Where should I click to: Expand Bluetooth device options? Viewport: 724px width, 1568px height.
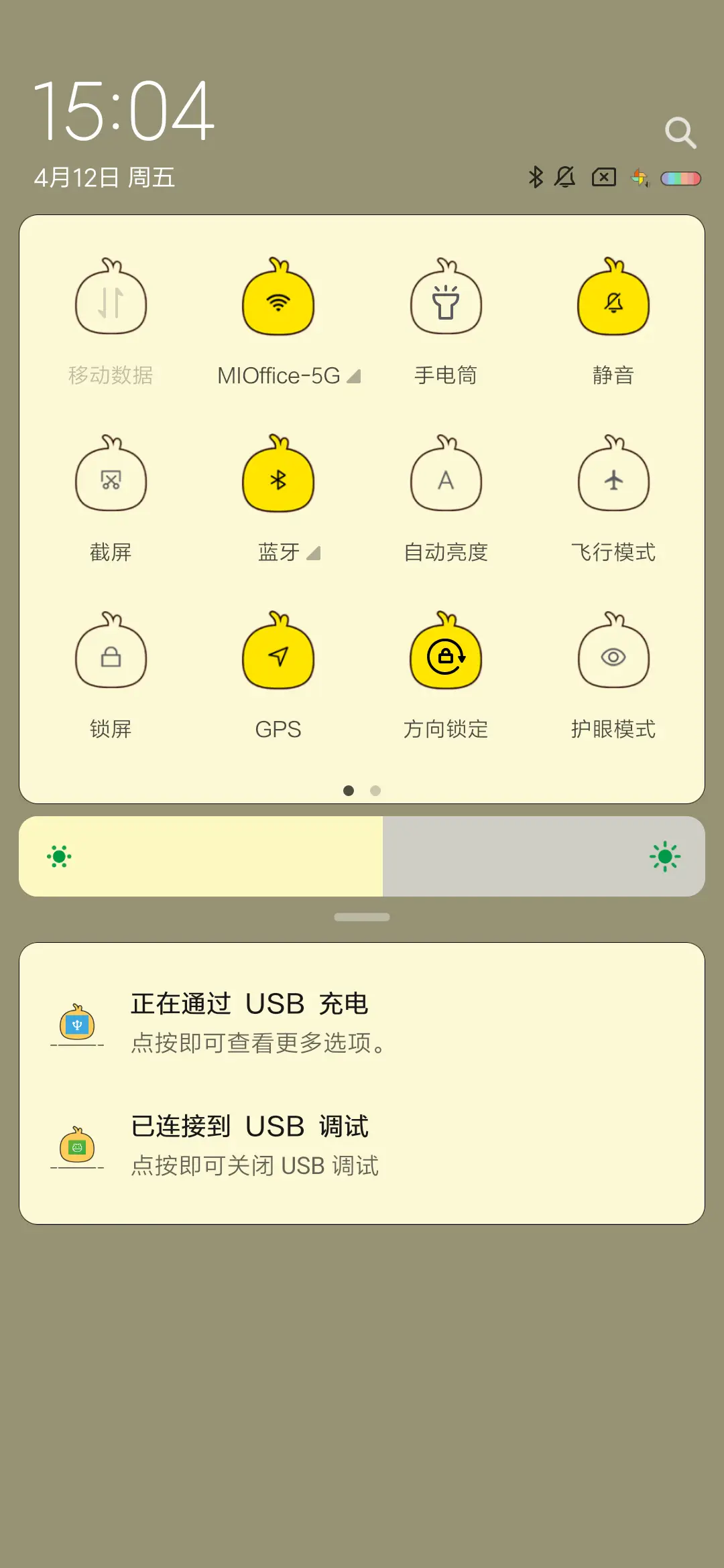click(x=314, y=553)
